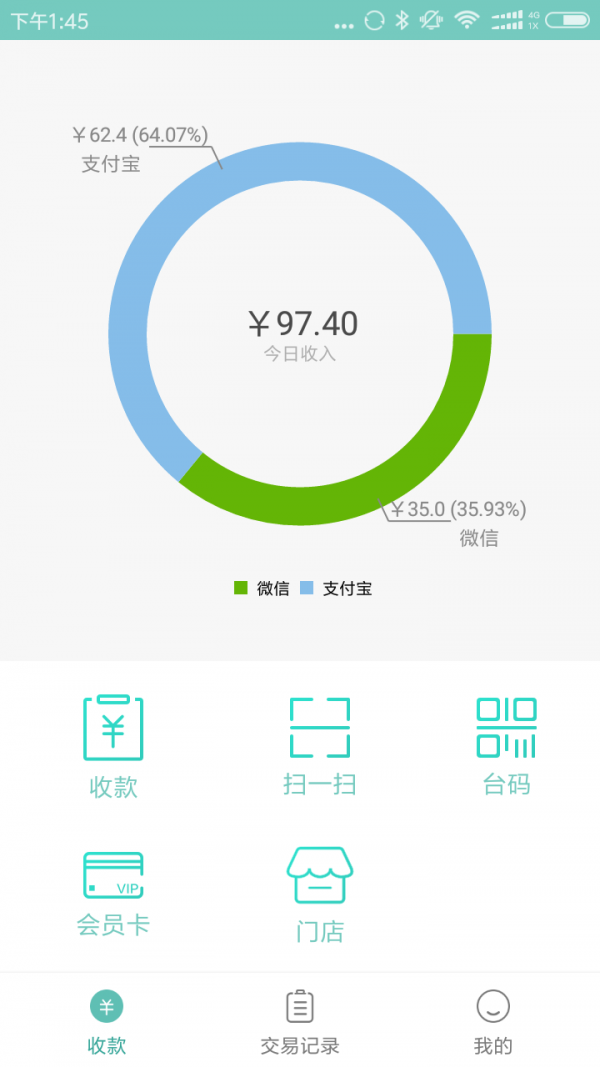Screen dimensions: 600x1067
Task: Open the 收款 payment collection shortcut
Action: click(113, 744)
